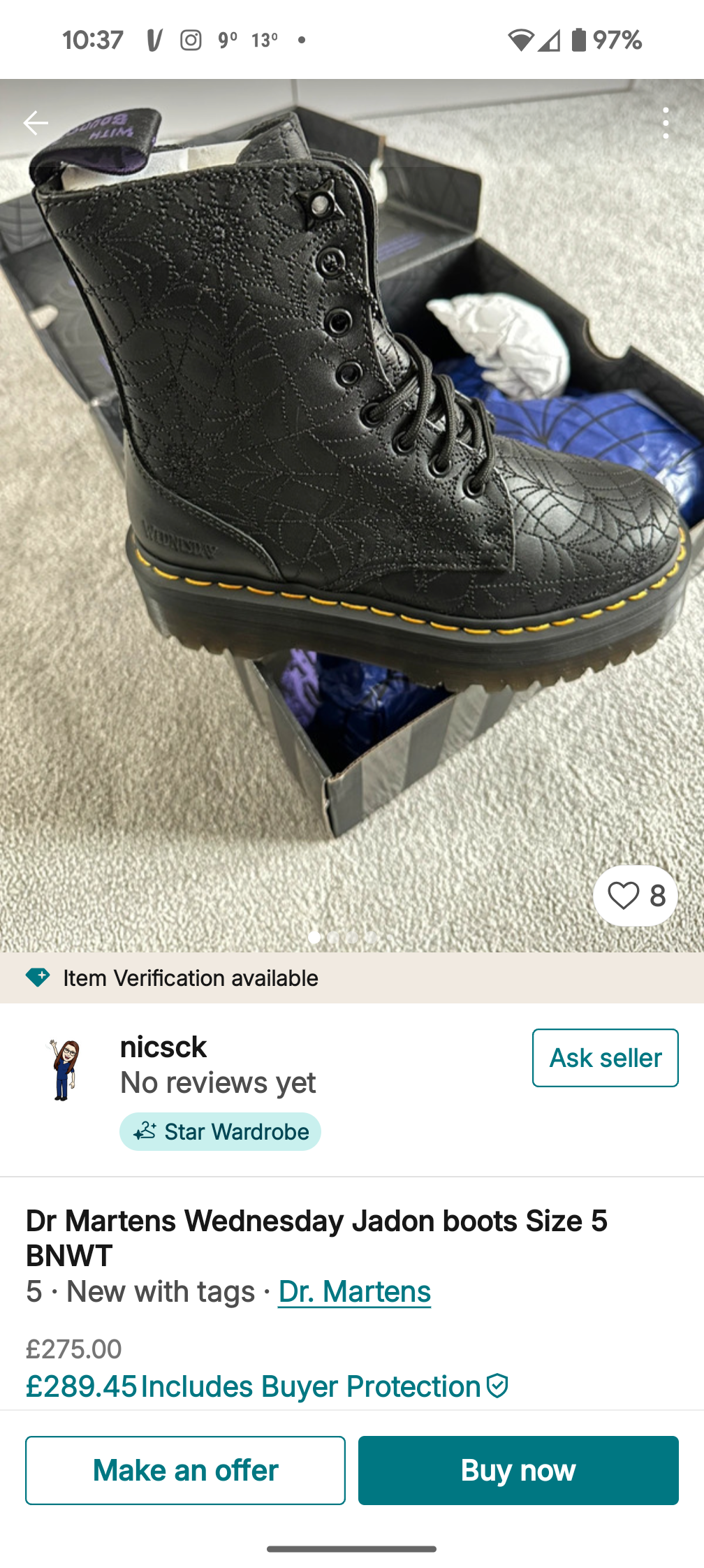Open the three-dot overflow menu
Screen dimensions: 704x1568
tap(666, 123)
